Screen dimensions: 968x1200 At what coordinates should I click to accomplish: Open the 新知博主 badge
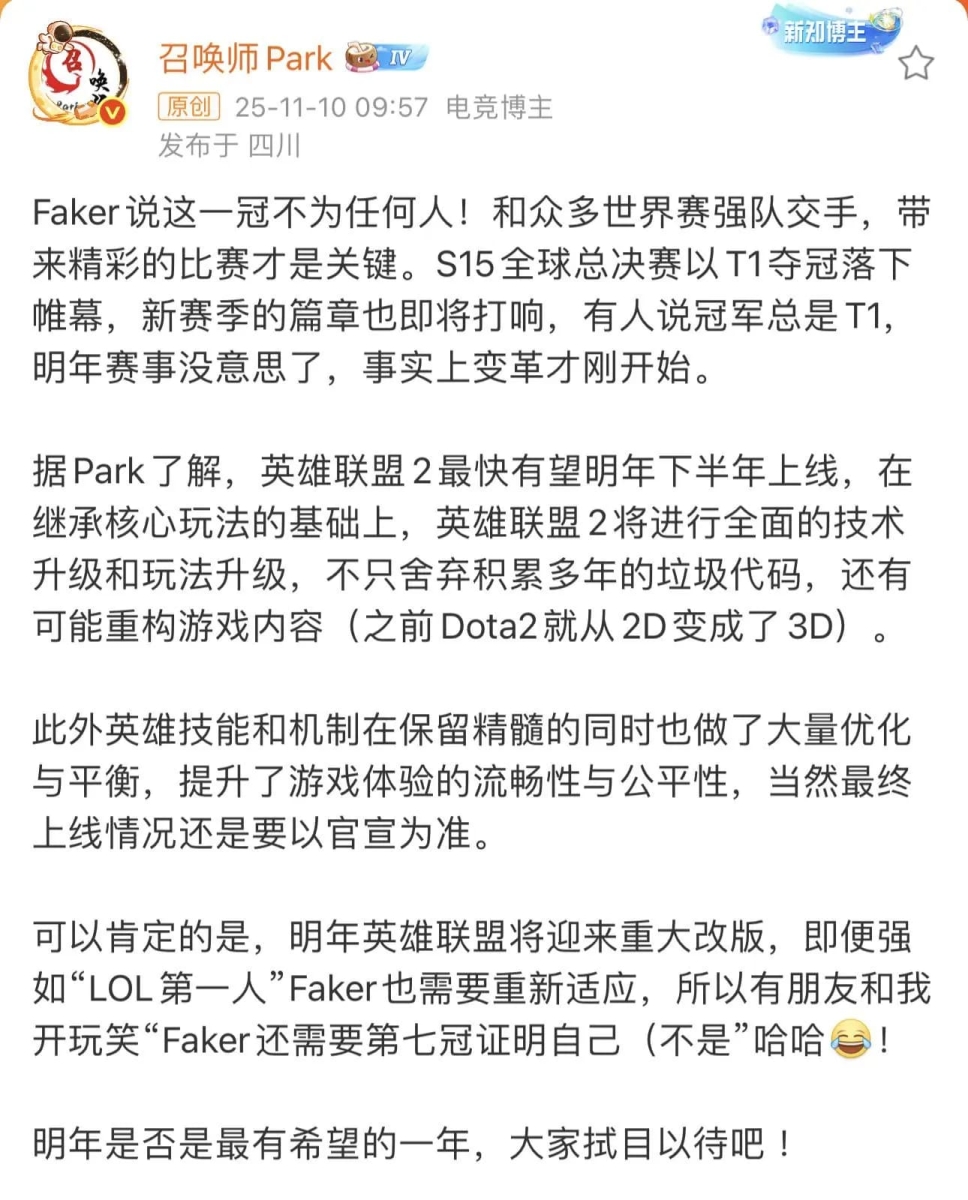click(829, 32)
